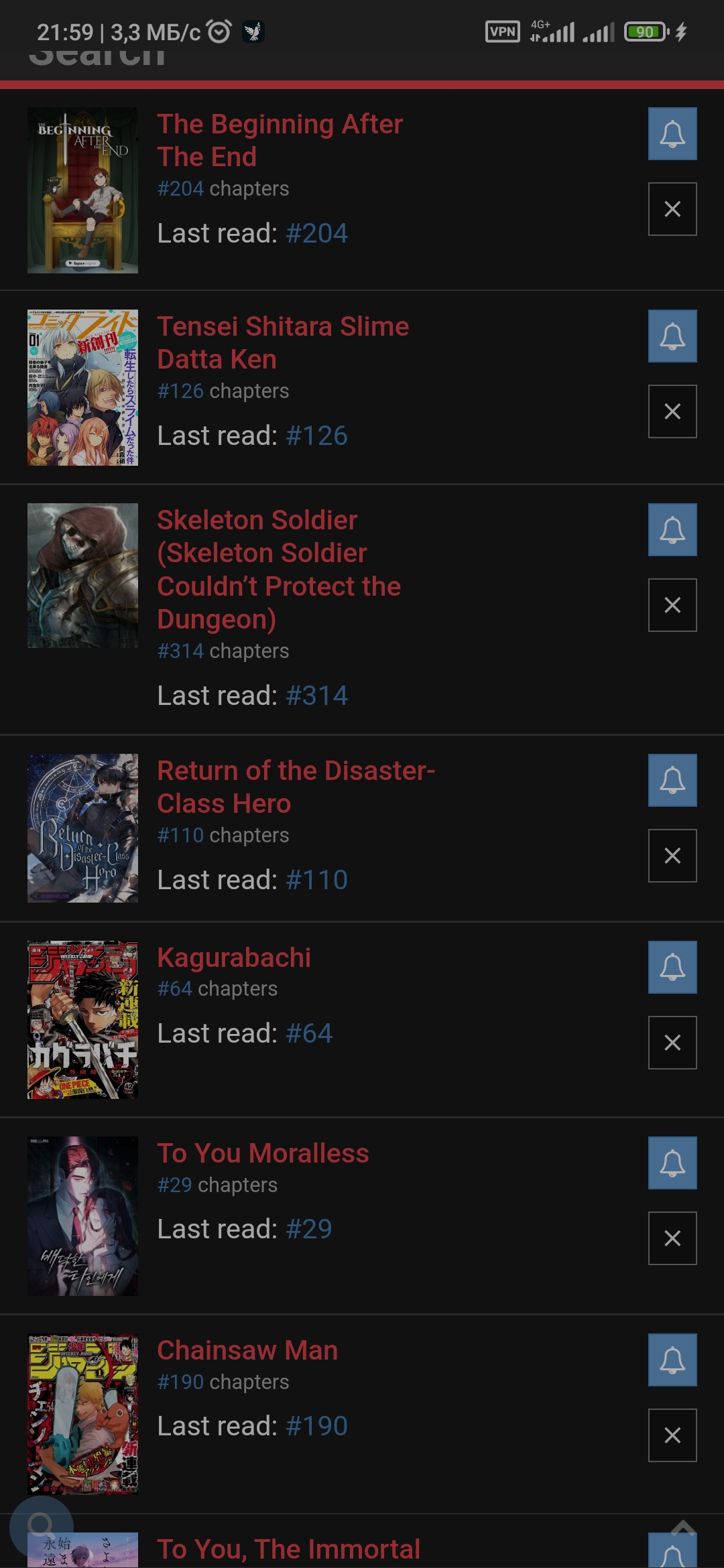Open The Beginning After The End title
Screen dimensions: 724x1568
[280, 140]
